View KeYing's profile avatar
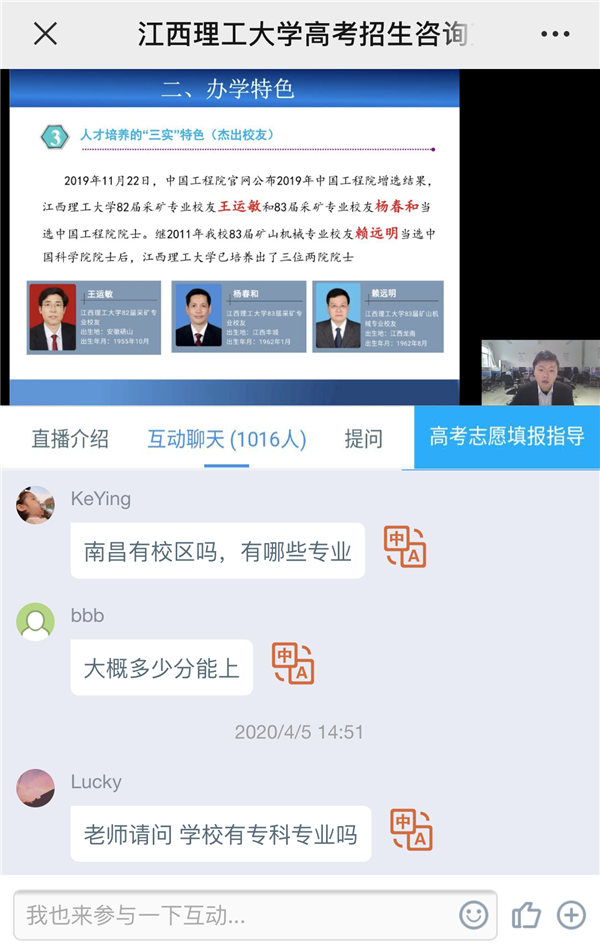 tap(35, 505)
